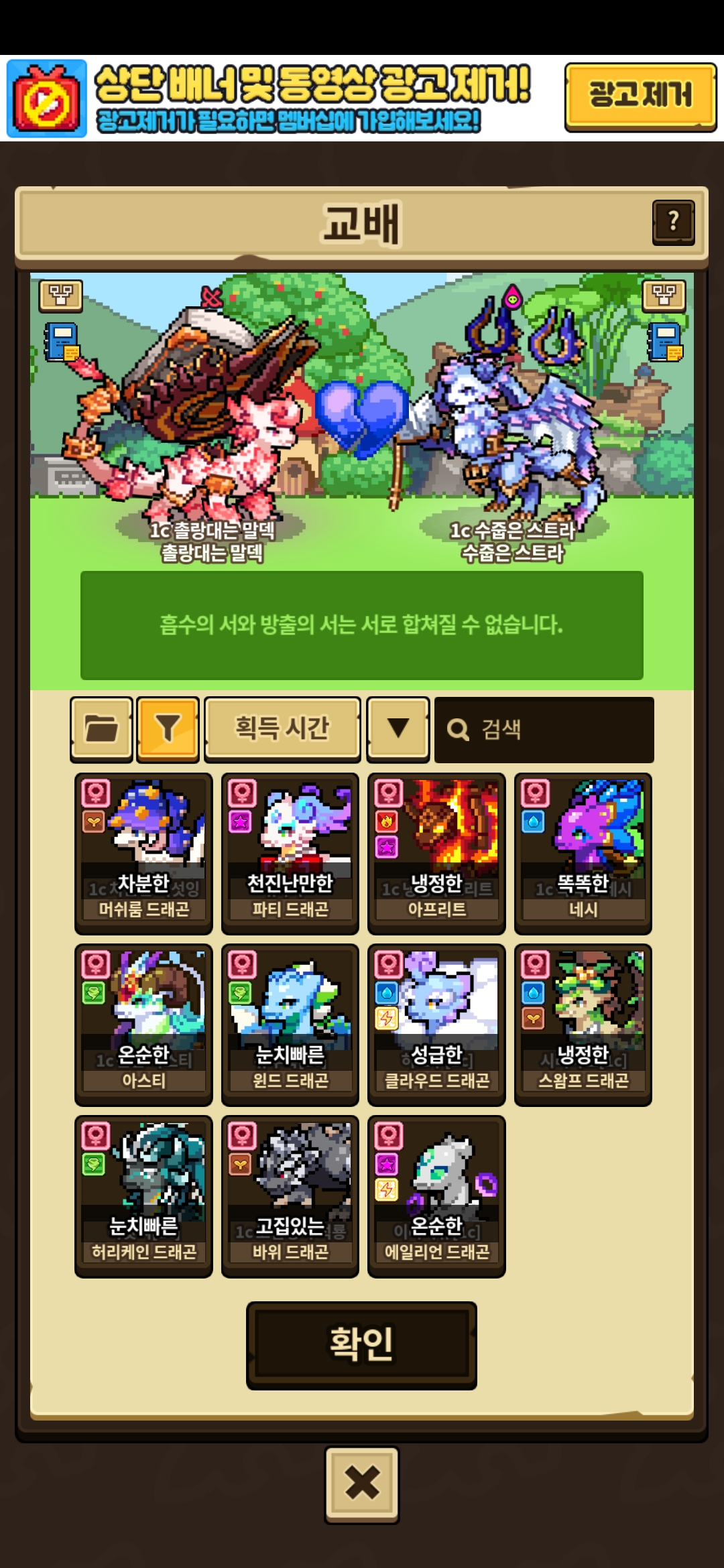Select the 고집있는 바위 드래곤 card

click(290, 1195)
